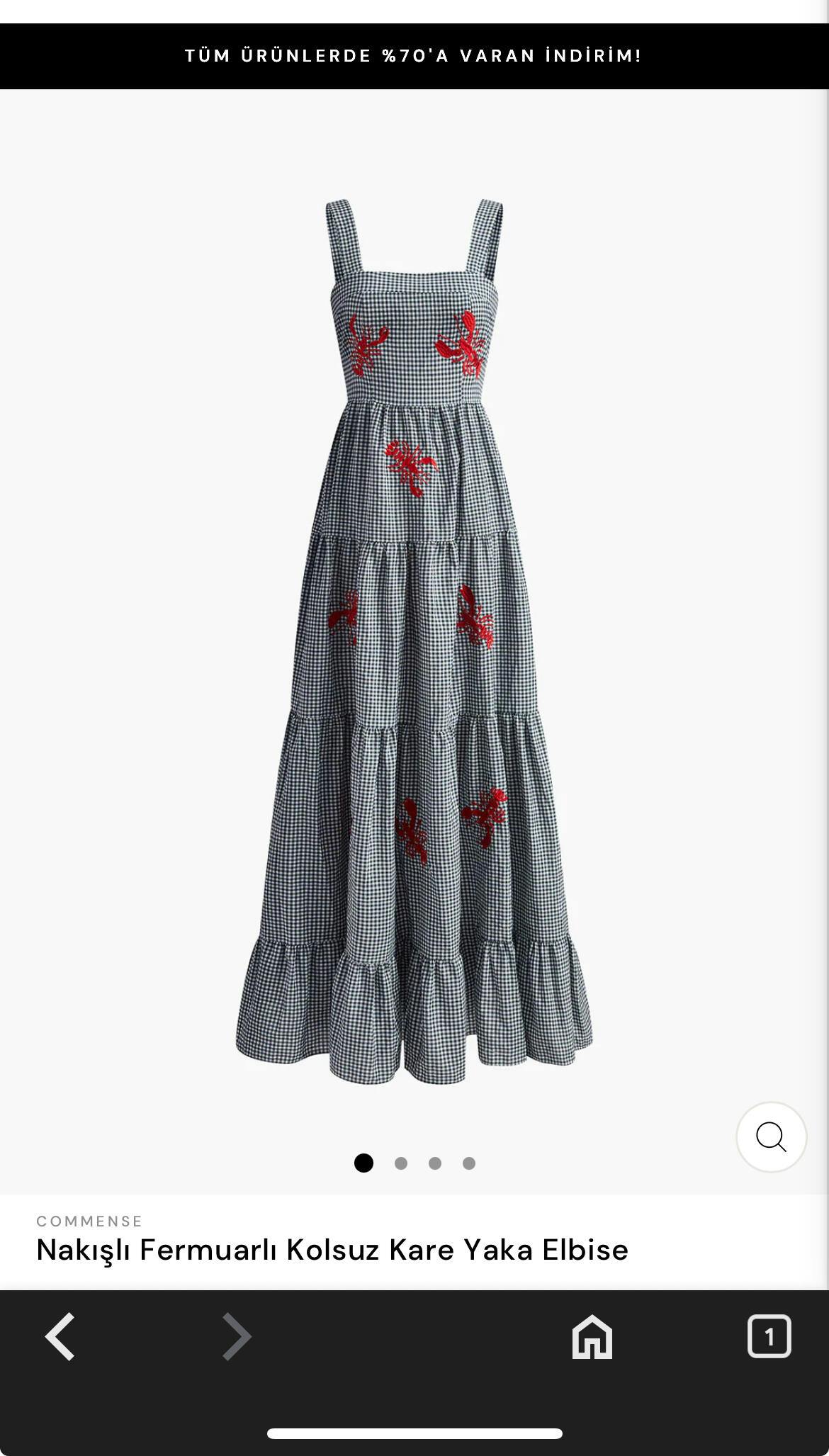
Task: Go back with the browser back arrow
Action: (x=60, y=1336)
